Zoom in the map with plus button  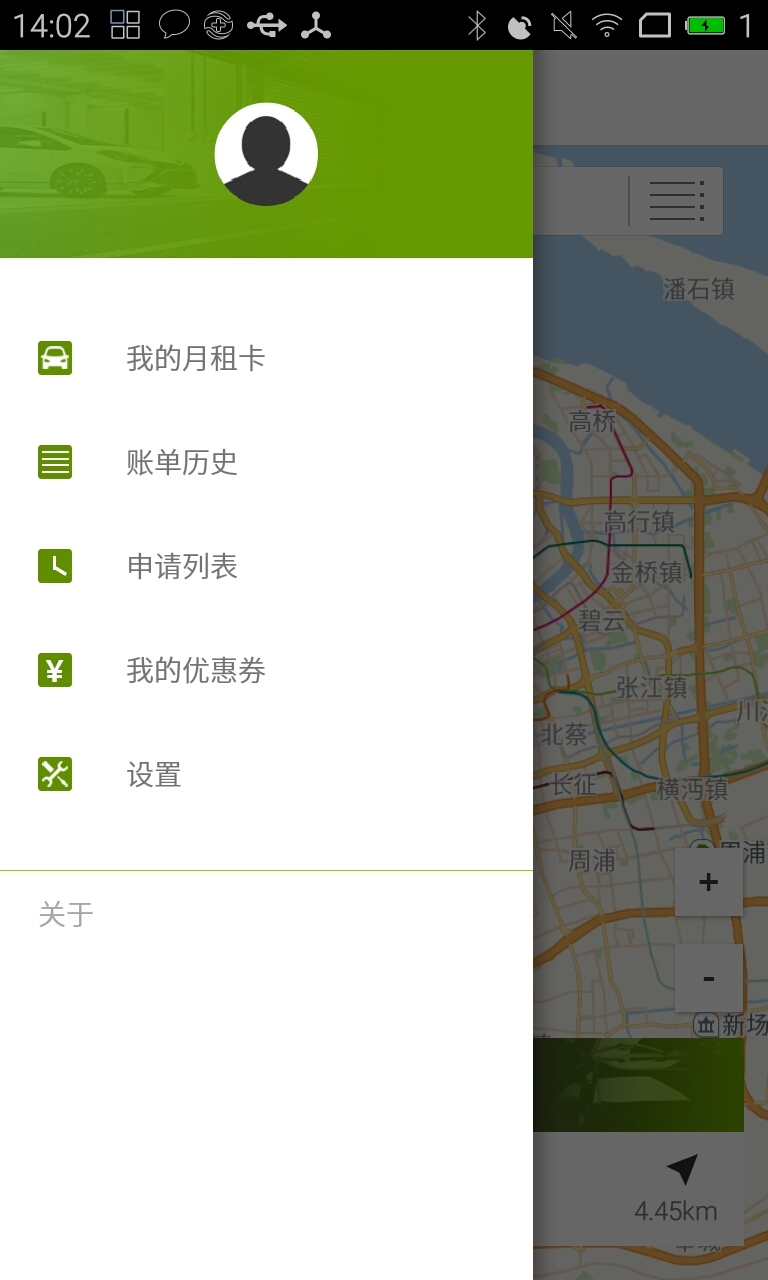(709, 882)
